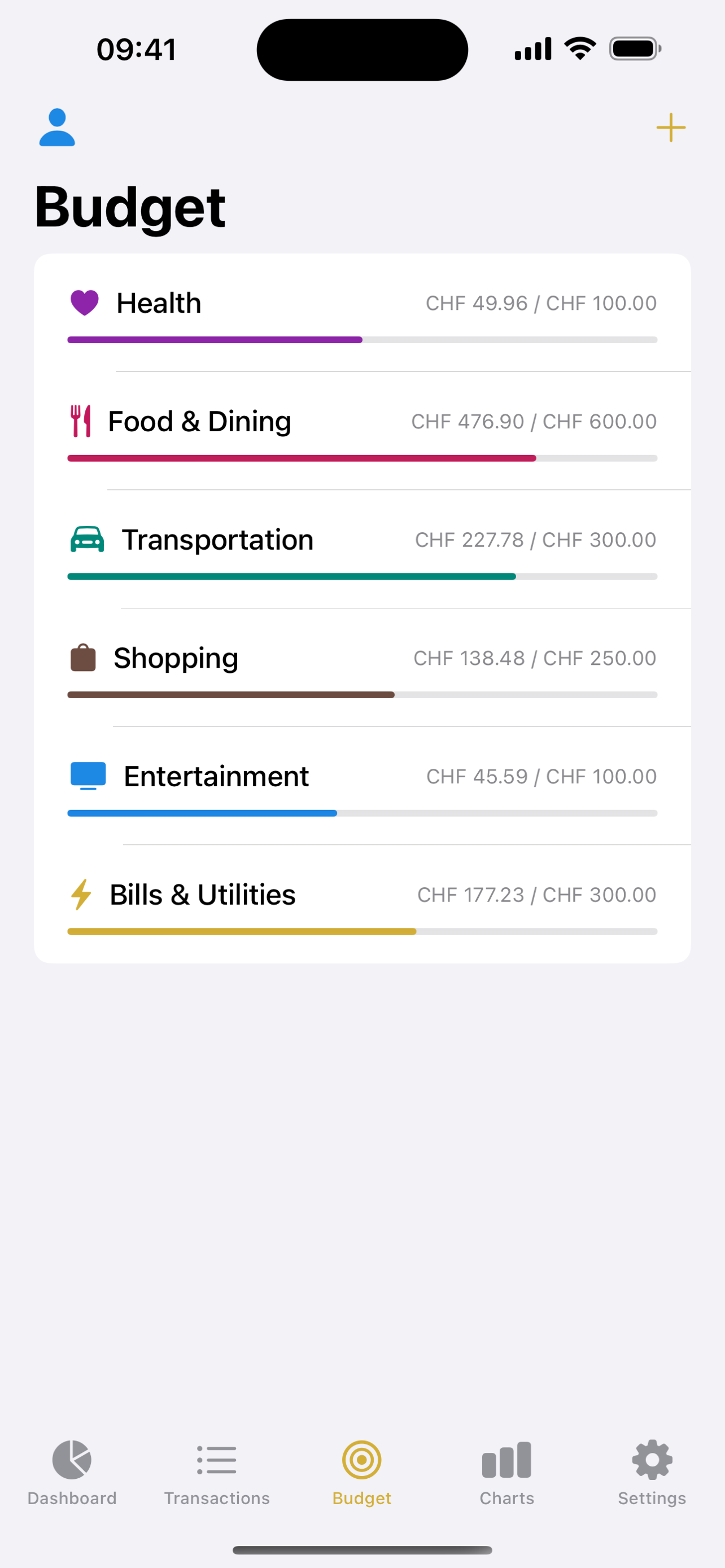Click the Settings gear icon

click(652, 1460)
